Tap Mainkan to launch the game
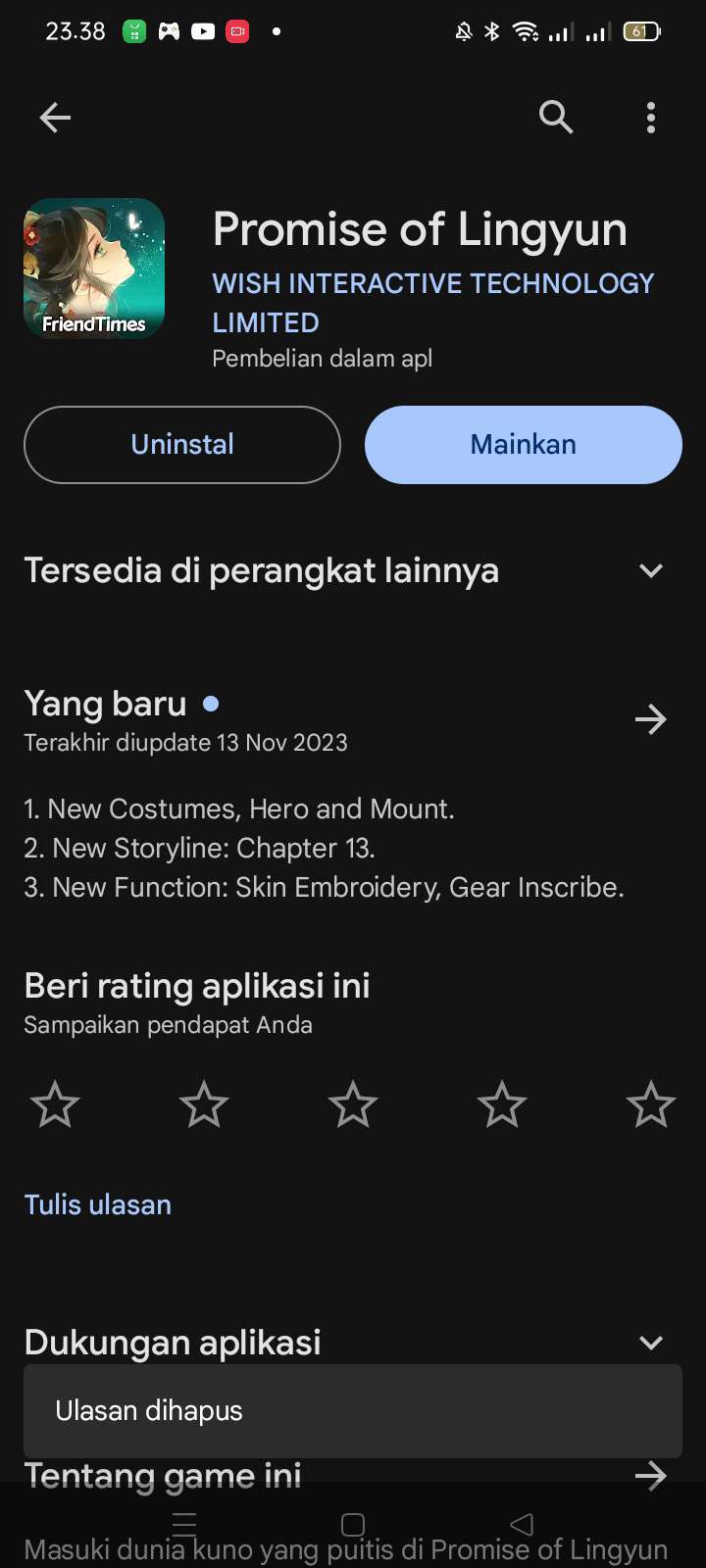 pyautogui.click(x=524, y=445)
